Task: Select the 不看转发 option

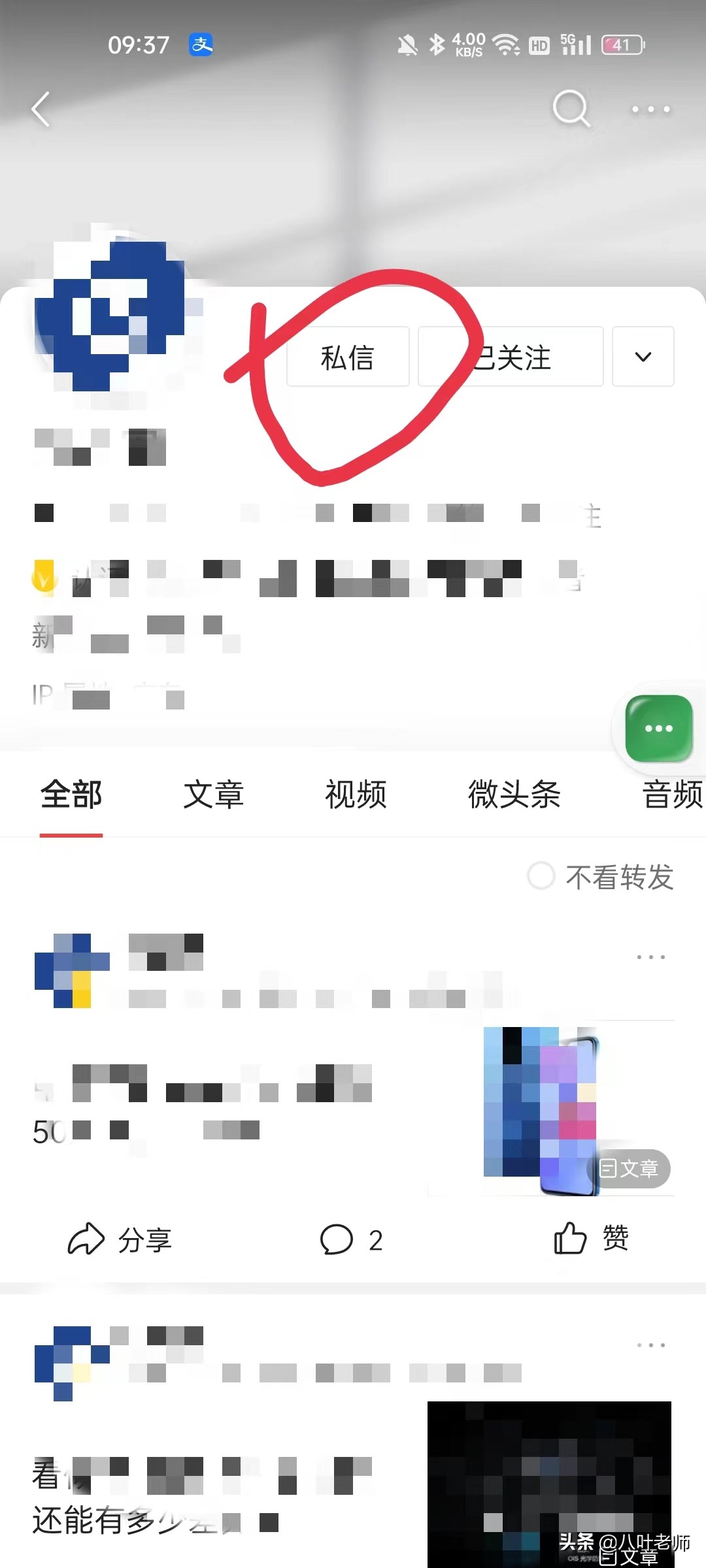Action: pos(601,877)
